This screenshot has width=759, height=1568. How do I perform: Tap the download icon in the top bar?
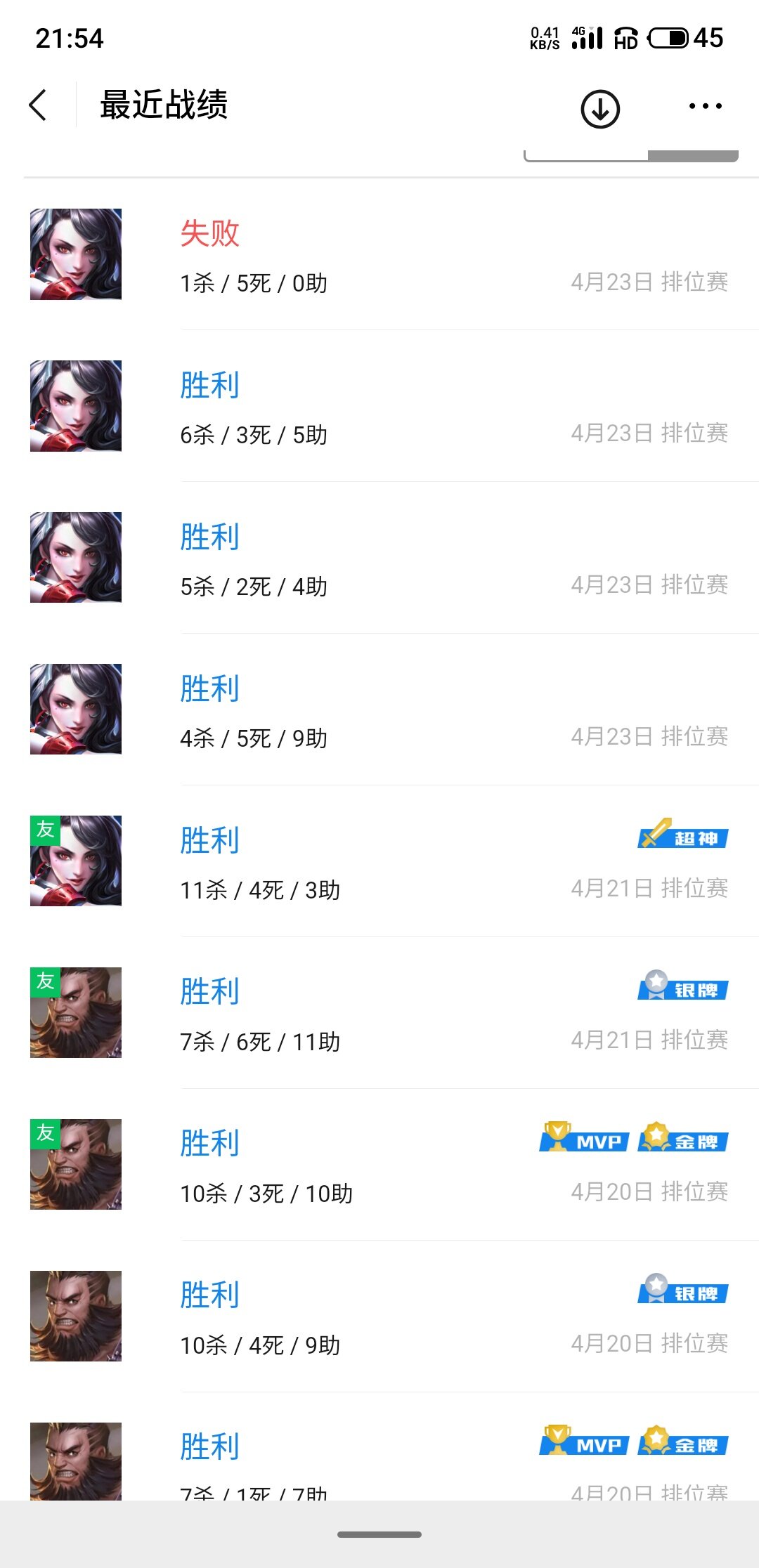[x=599, y=109]
